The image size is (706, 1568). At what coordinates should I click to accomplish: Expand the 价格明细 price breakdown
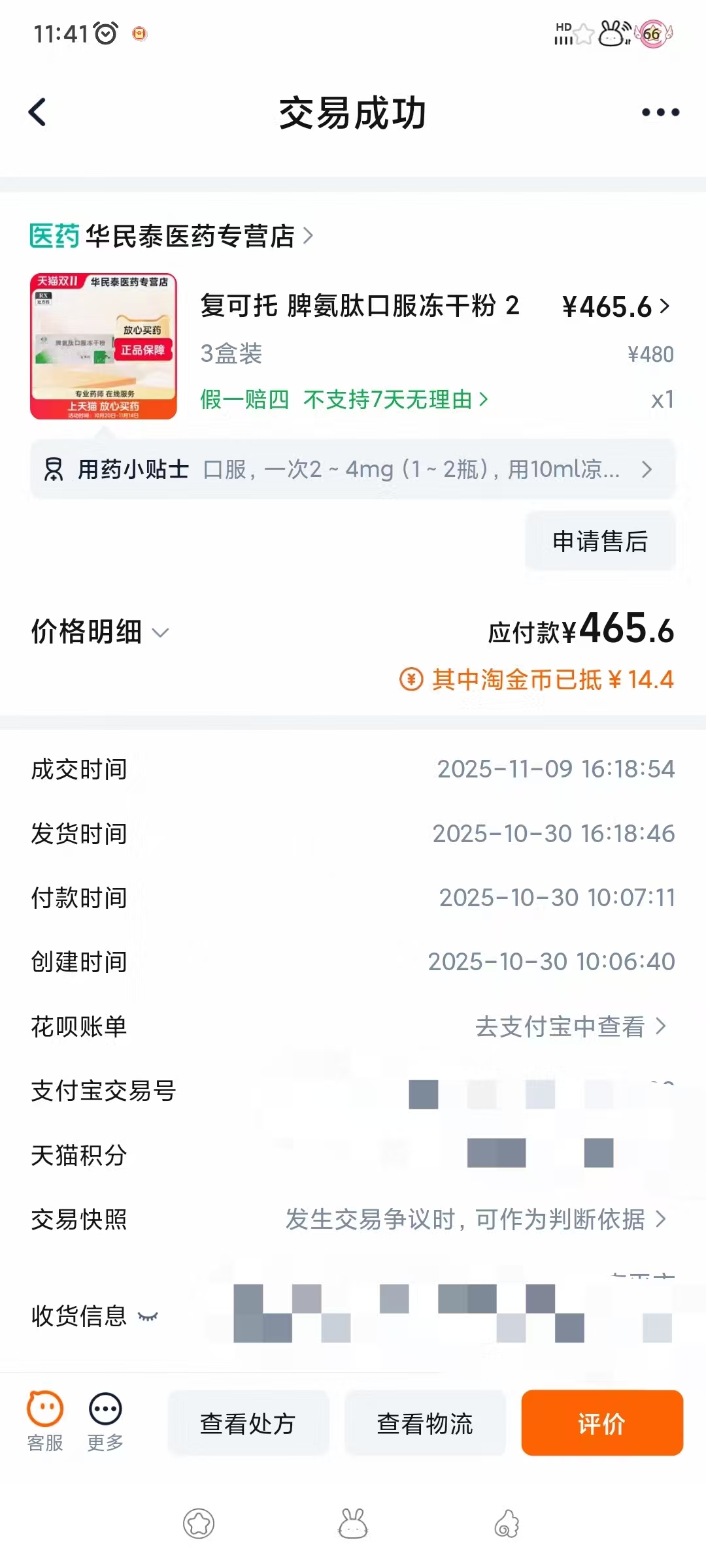pyautogui.click(x=99, y=632)
